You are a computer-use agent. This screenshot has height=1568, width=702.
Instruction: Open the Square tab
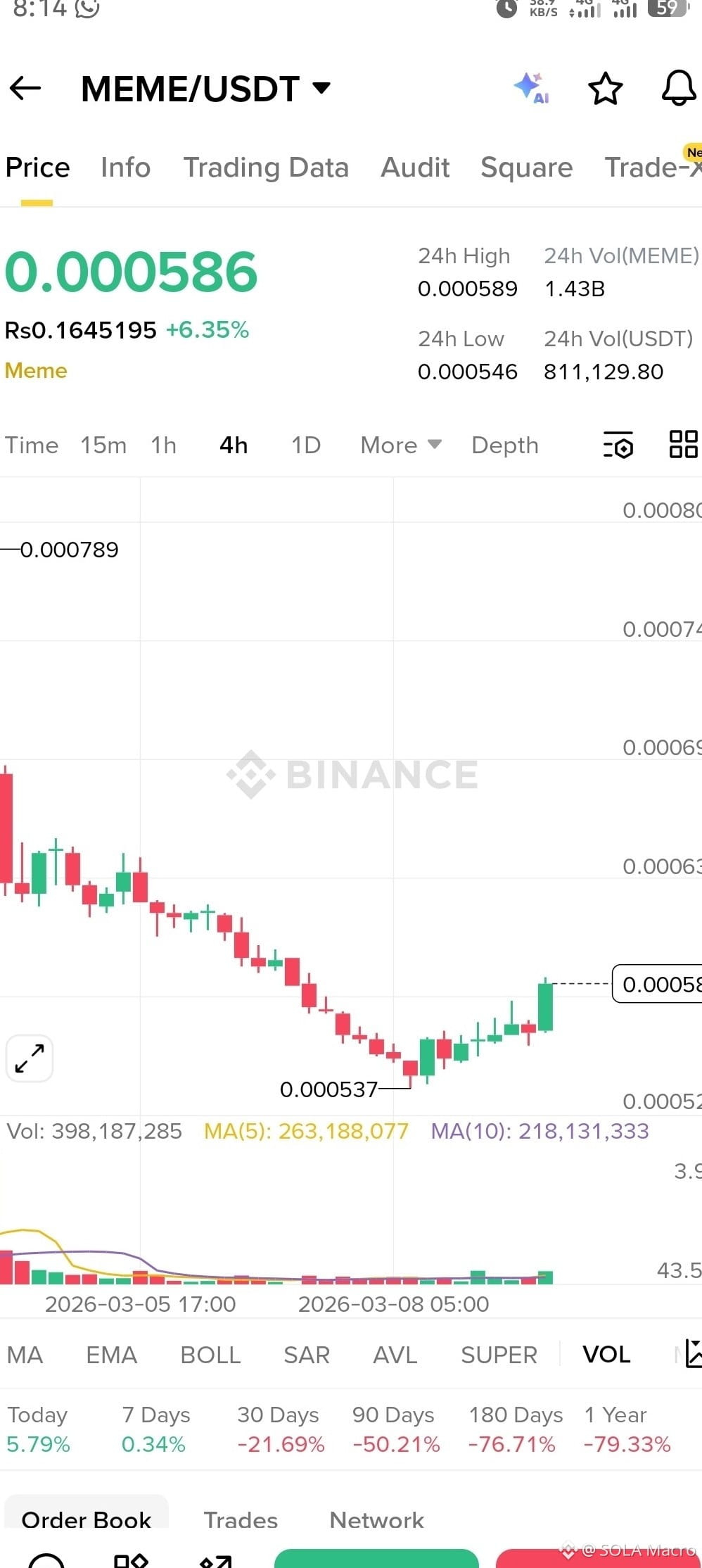point(526,167)
